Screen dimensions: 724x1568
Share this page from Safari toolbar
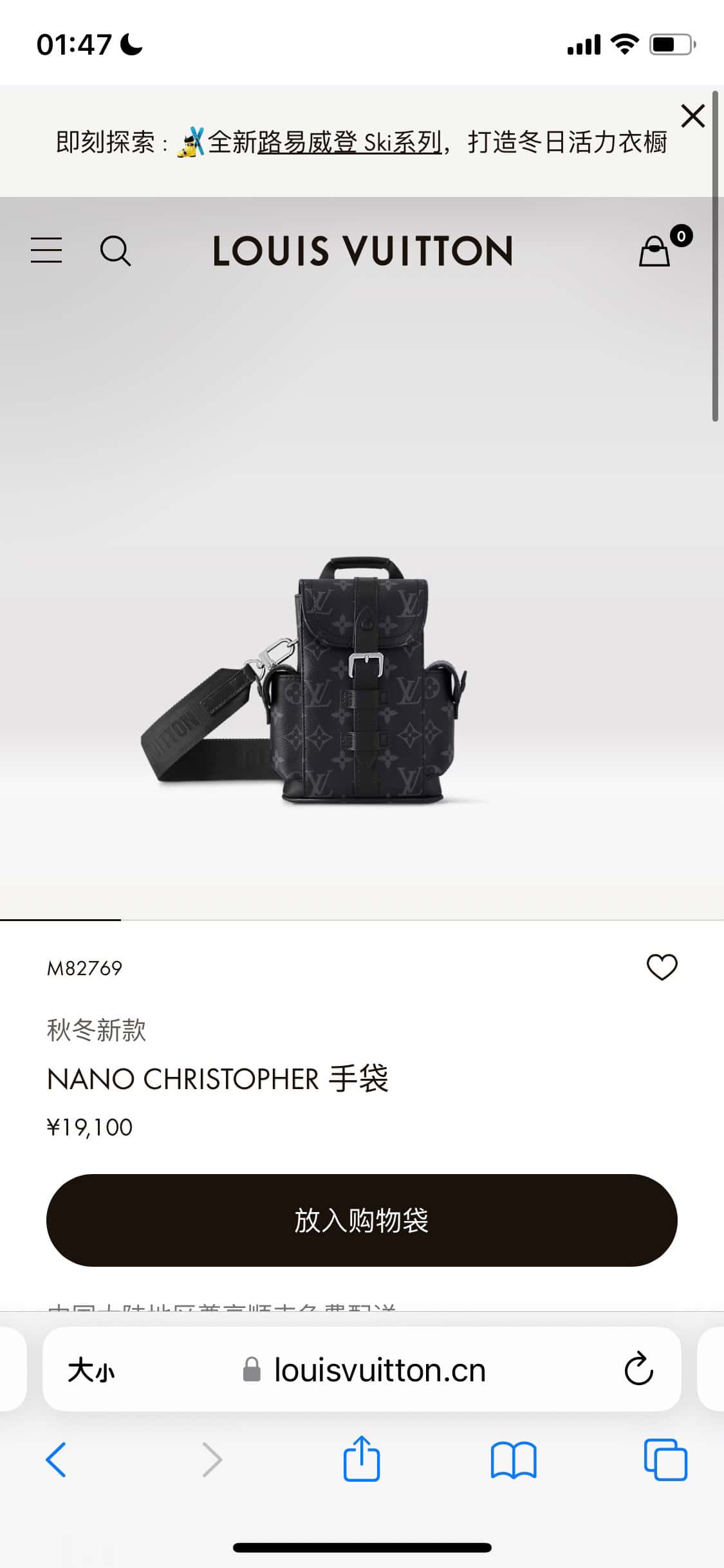[362, 1459]
